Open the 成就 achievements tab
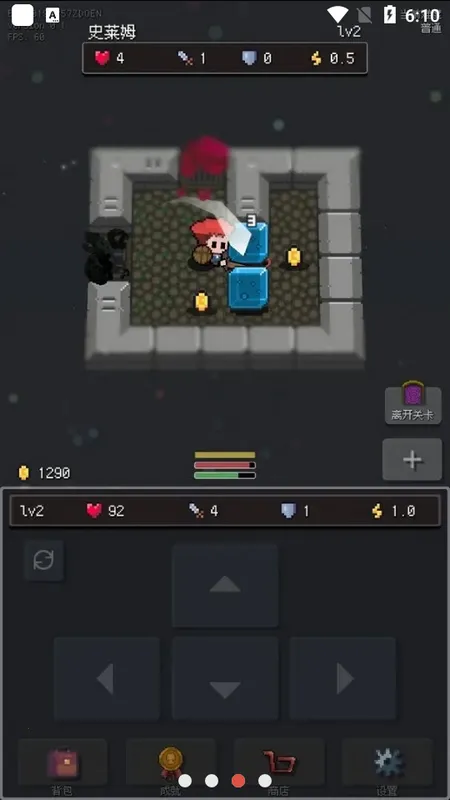 pos(170,767)
